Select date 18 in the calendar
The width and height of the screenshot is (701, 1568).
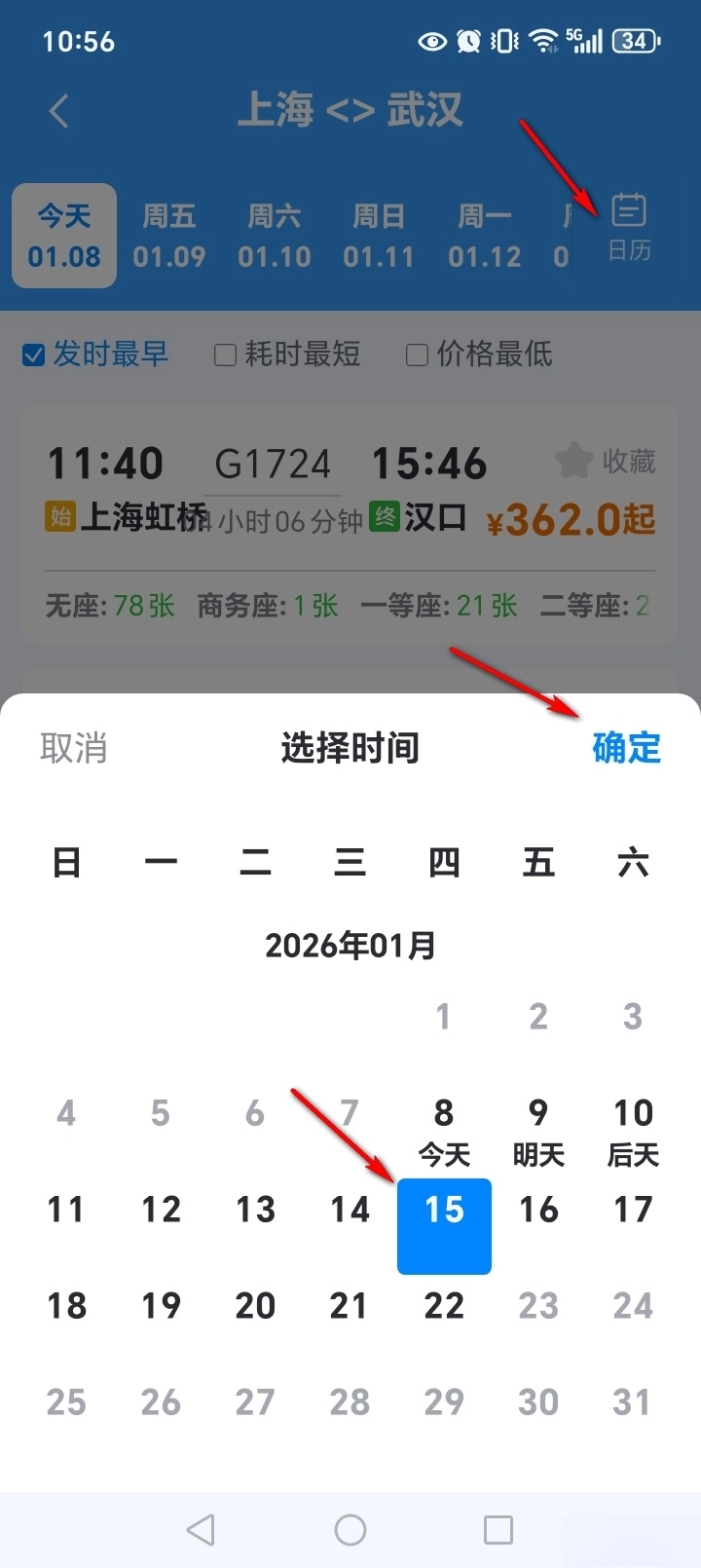66,1306
